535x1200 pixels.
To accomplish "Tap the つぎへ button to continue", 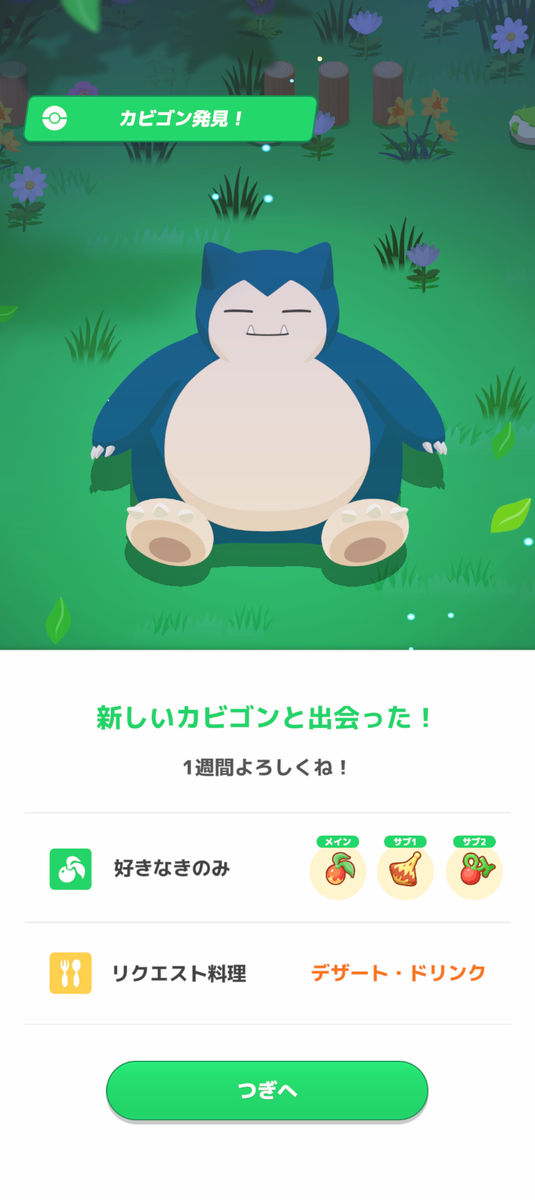I will (x=267, y=1090).
